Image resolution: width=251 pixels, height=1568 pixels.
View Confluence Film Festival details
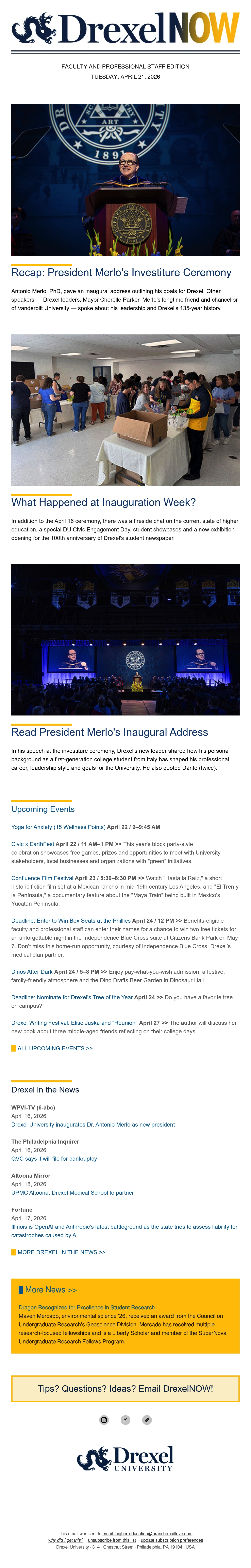point(42,878)
